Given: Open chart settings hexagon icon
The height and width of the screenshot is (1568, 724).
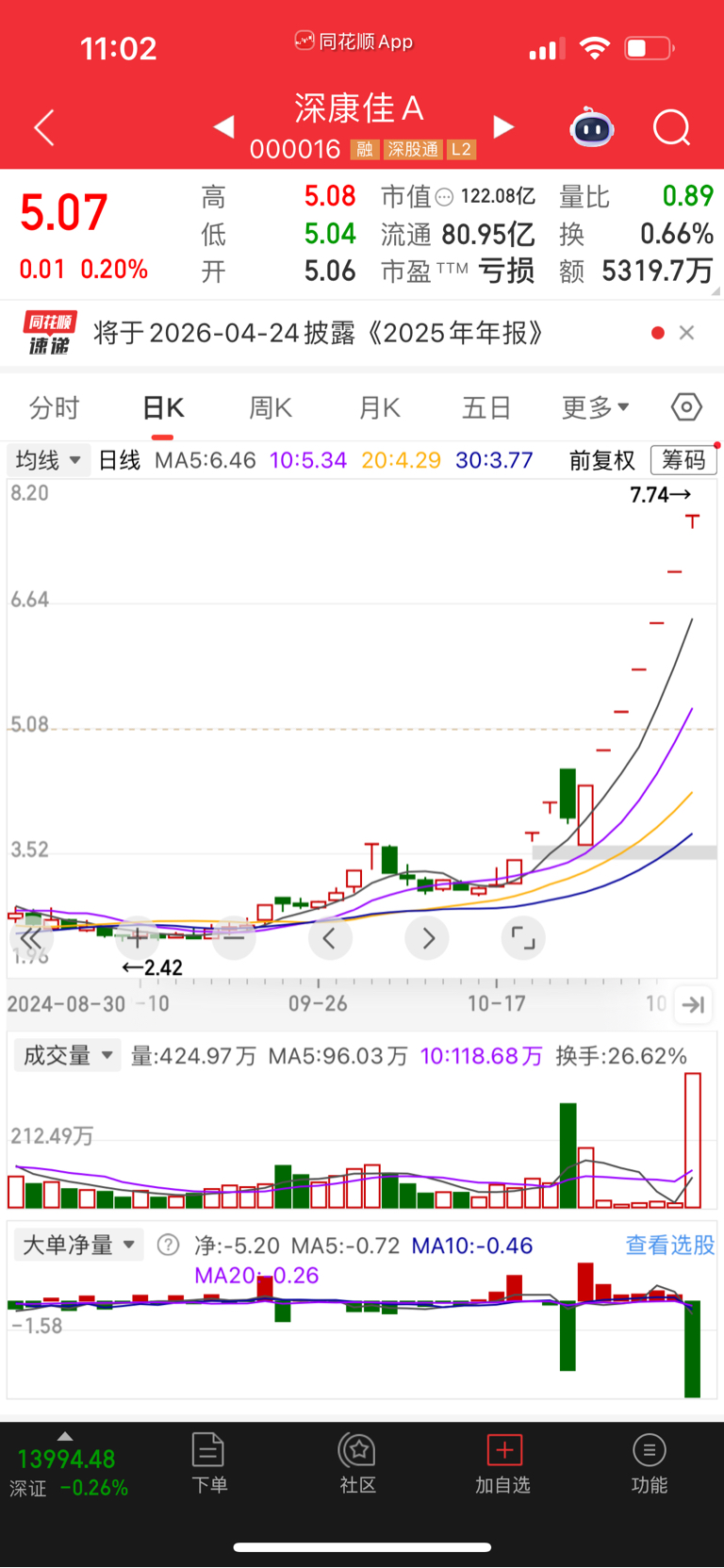Looking at the screenshot, I should (686, 407).
